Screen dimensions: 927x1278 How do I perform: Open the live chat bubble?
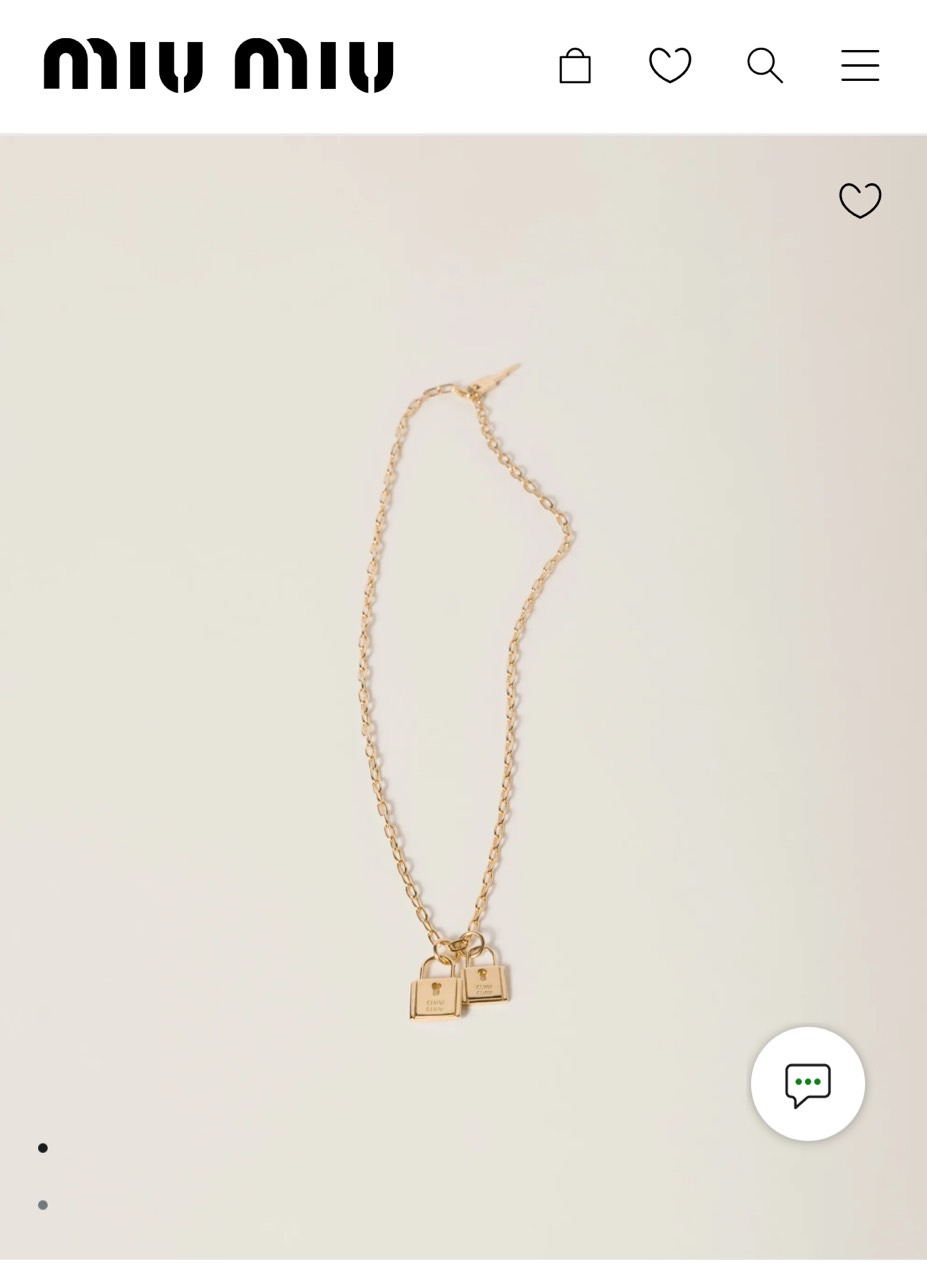(x=808, y=1084)
